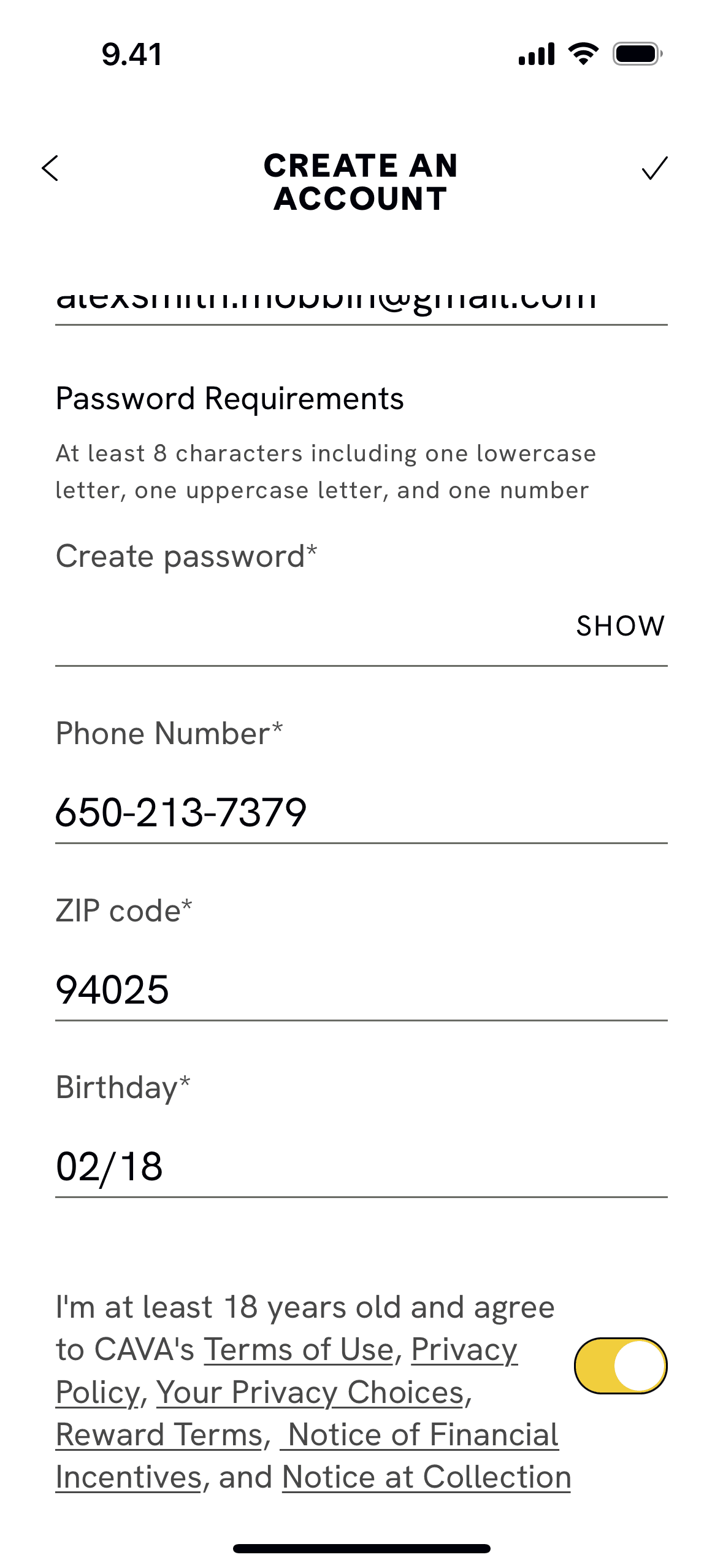Viewport: 723px width, 1568px height.
Task: Toggle off the age and terms agreement switch
Action: (620, 1366)
